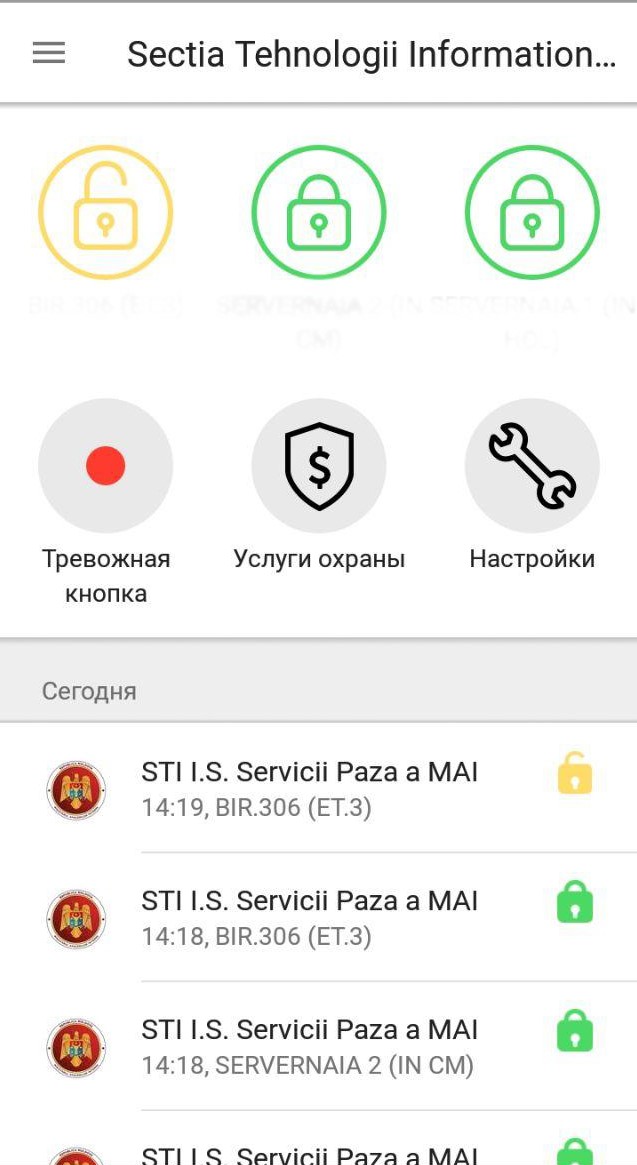Tap the yellow unlocked padlock for BIR.306
The image size is (637, 1165).
[x=105, y=213]
